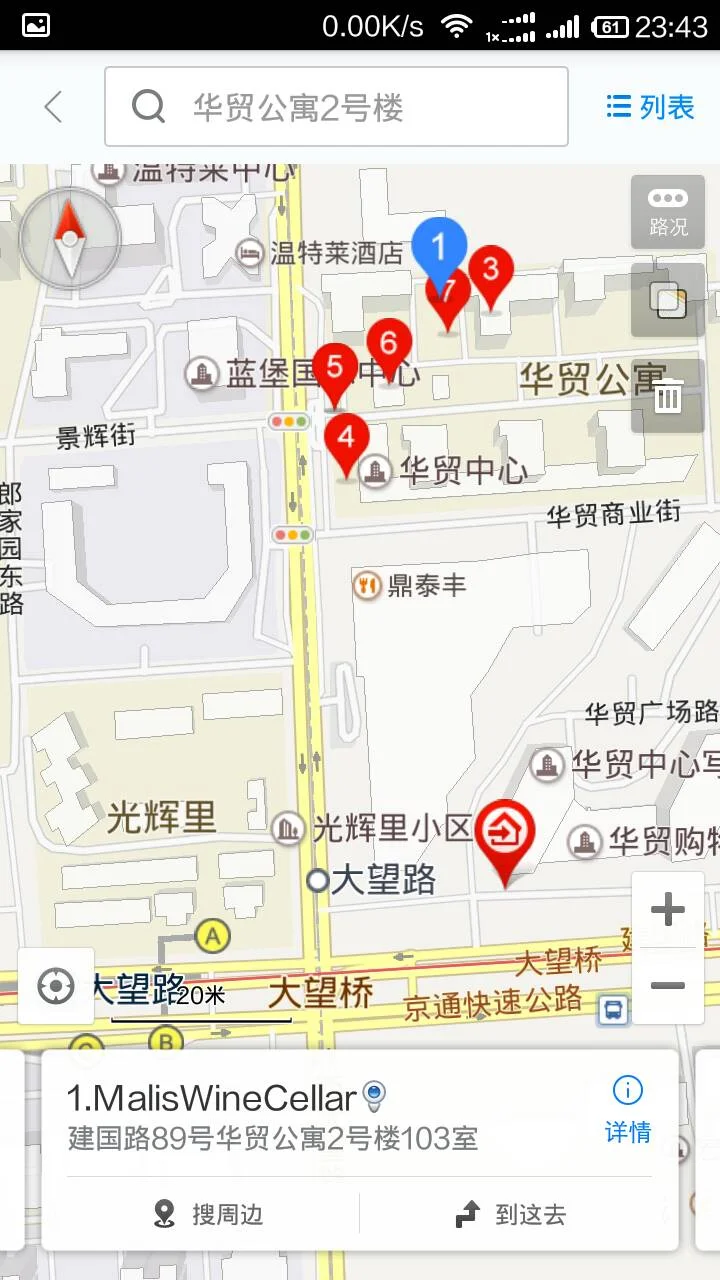Tap the bus stop icon near 京通快速公路

click(611, 1011)
